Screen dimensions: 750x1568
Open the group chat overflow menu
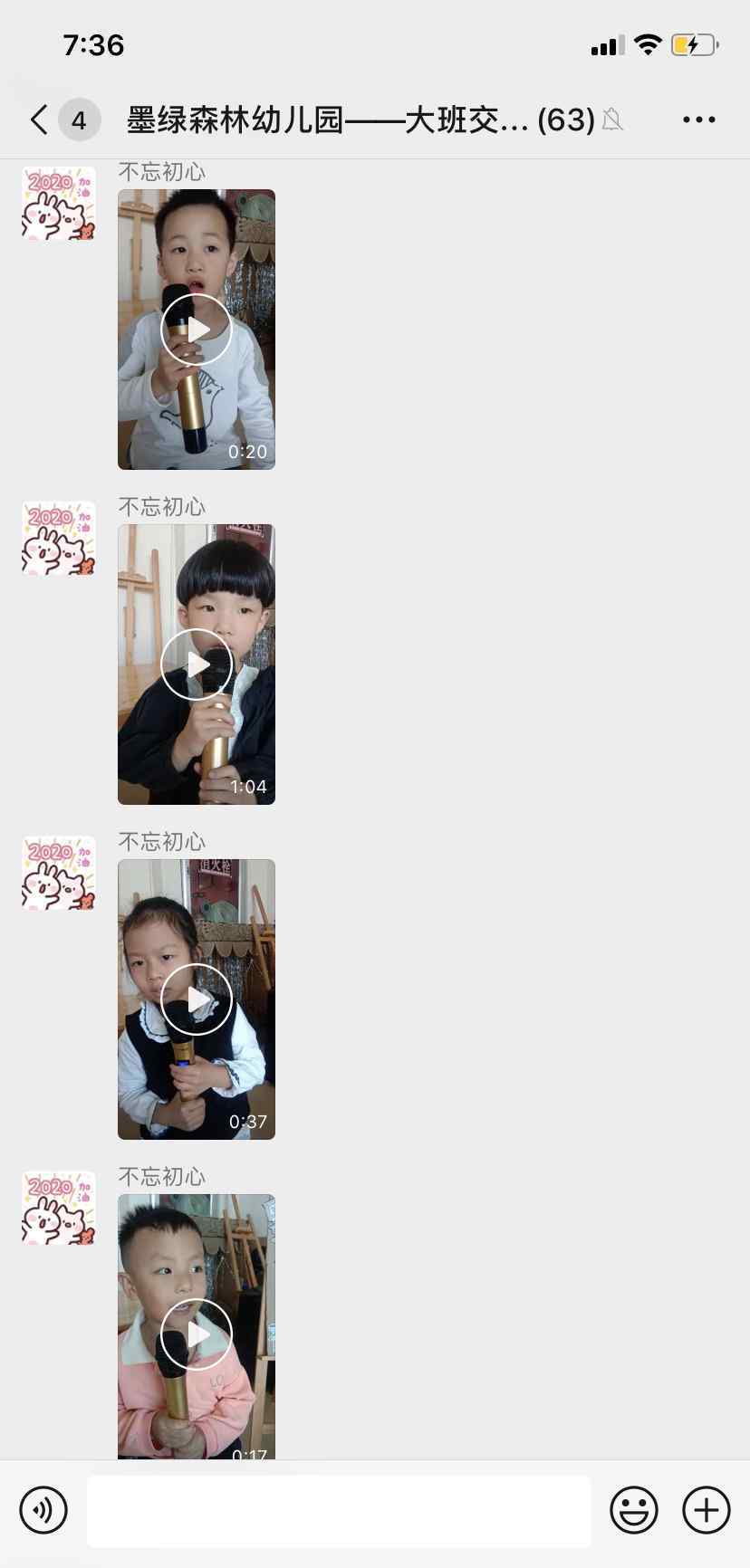point(698,120)
